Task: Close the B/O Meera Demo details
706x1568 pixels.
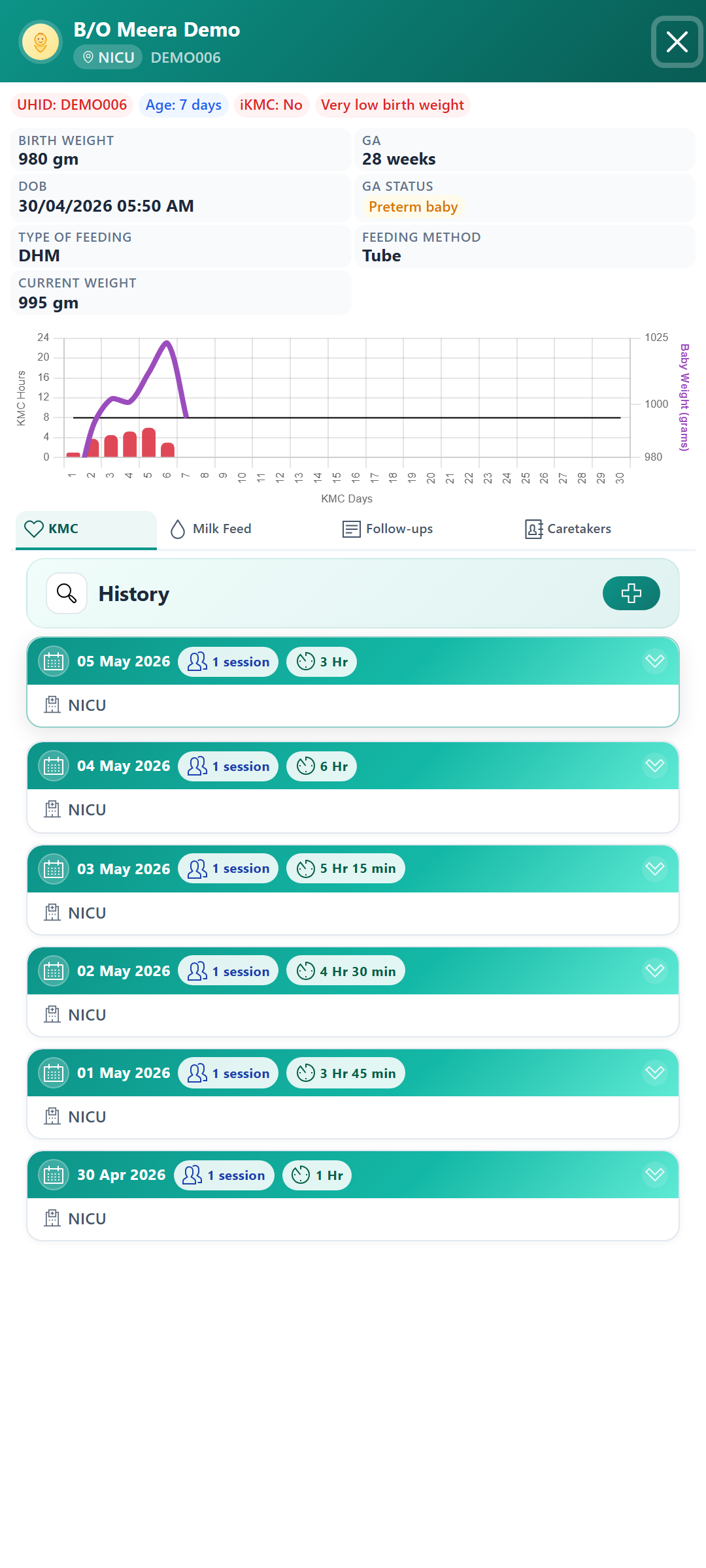Action: pos(677,42)
